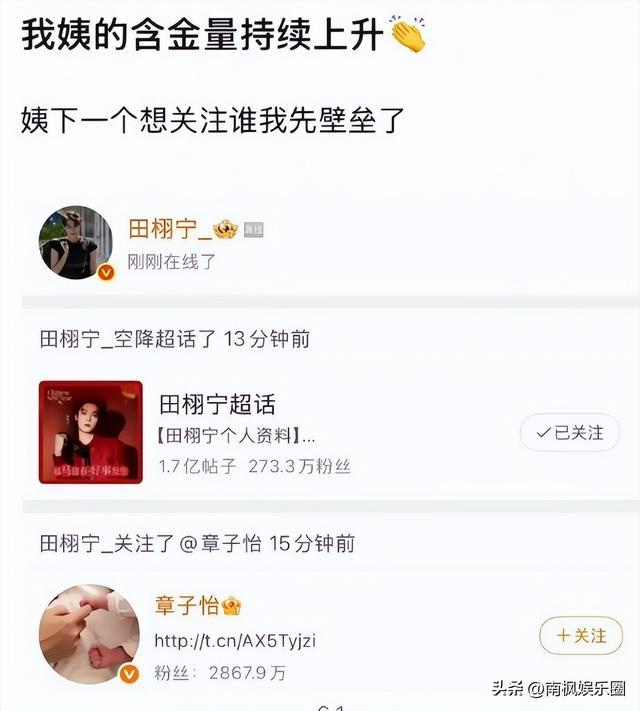Image resolution: width=640 pixels, height=711 pixels.
Task: Follow 章子怡 with the 关注 button
Action: (x=580, y=636)
